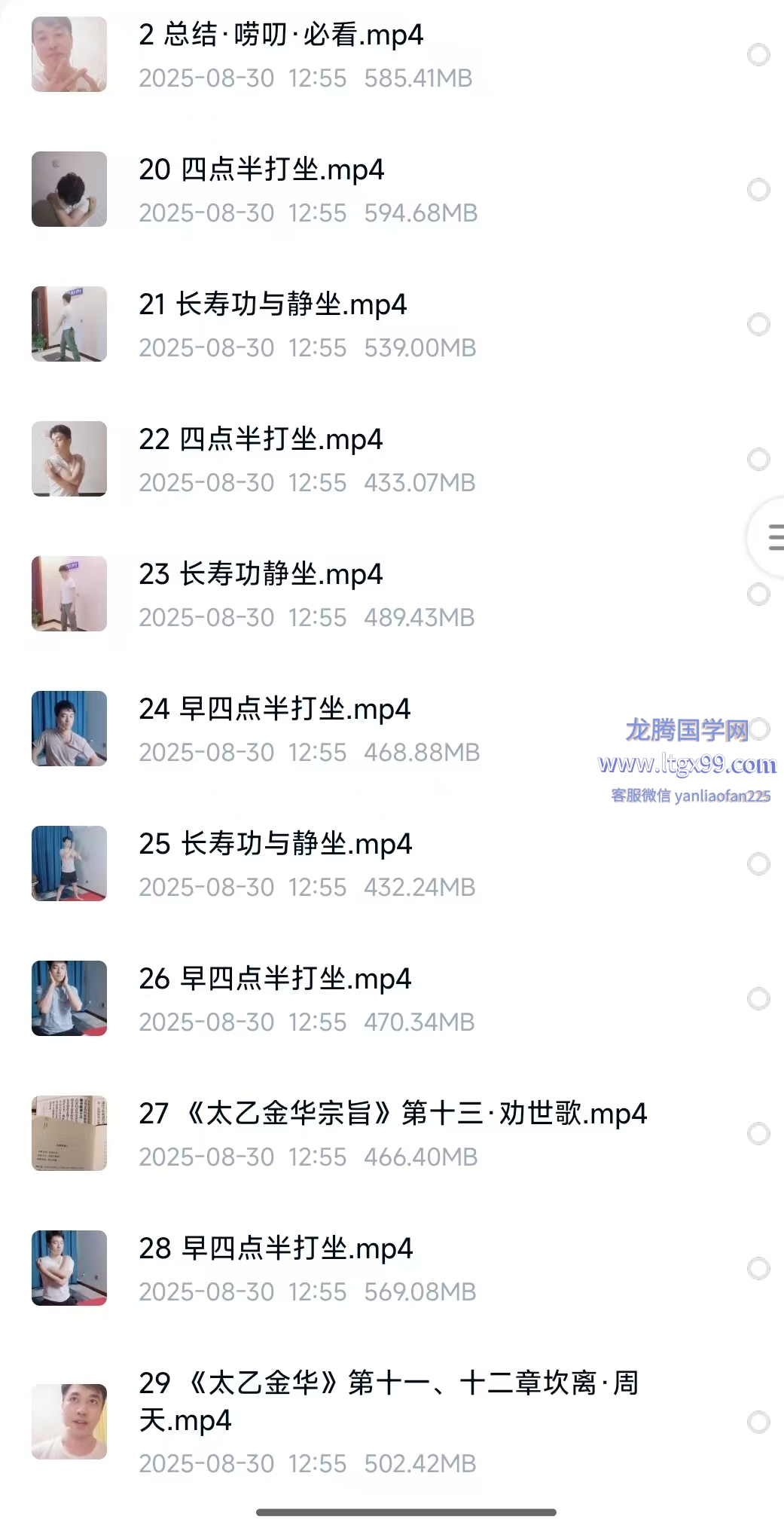Open file 26 早四点半打坐.mp4
784x1528 pixels.
[x=275, y=979]
